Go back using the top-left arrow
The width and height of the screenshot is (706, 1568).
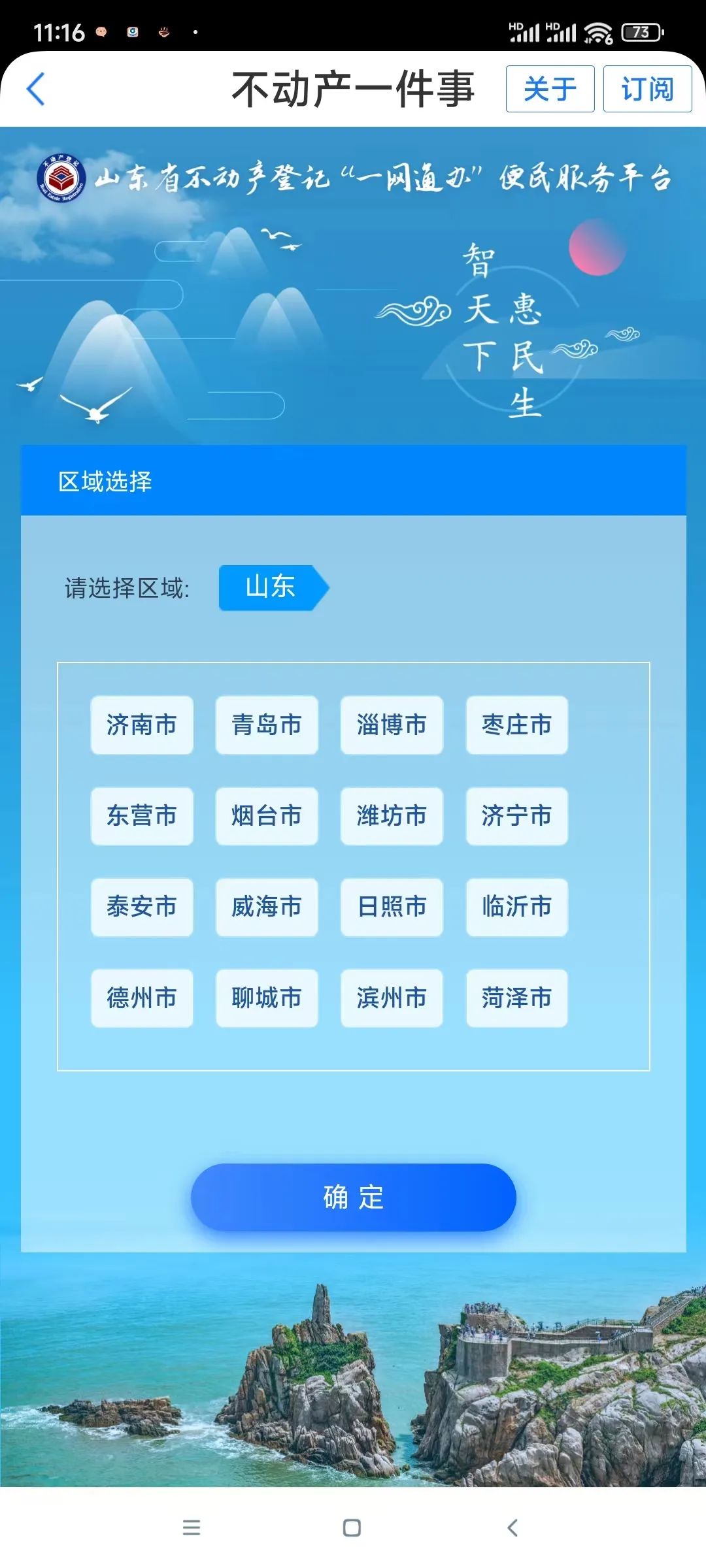36,89
